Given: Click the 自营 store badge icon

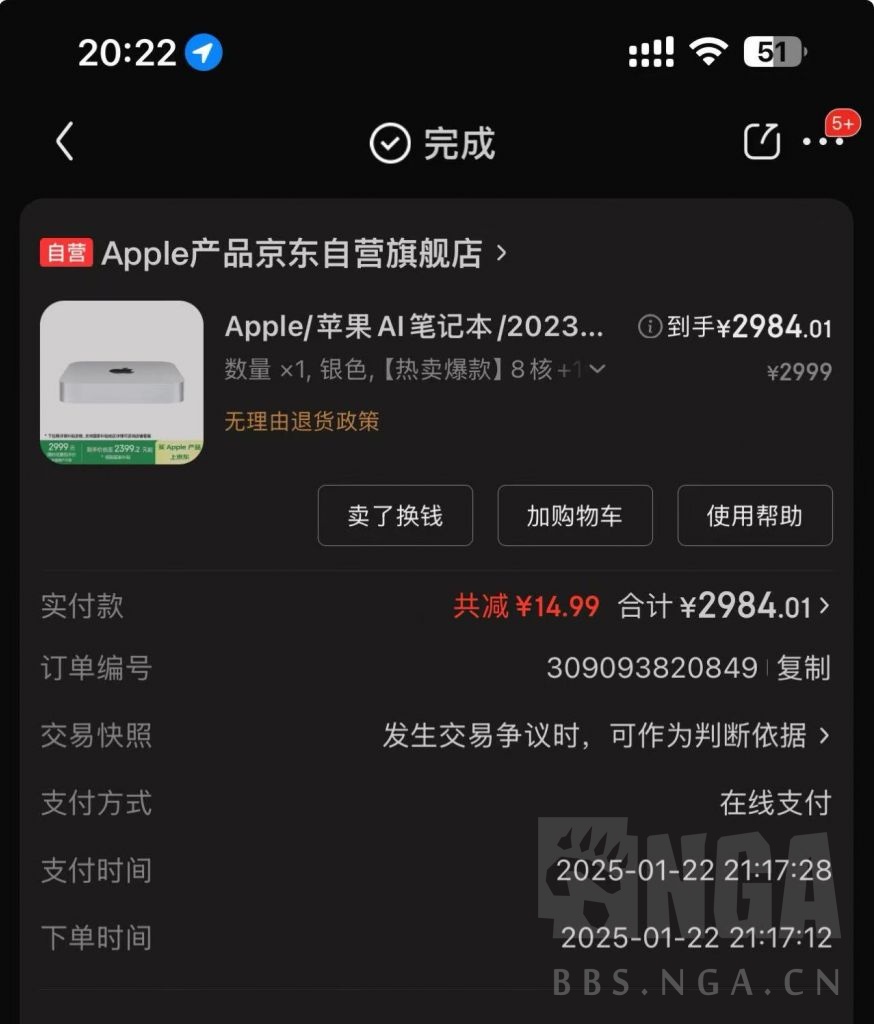Looking at the screenshot, I should (64, 253).
